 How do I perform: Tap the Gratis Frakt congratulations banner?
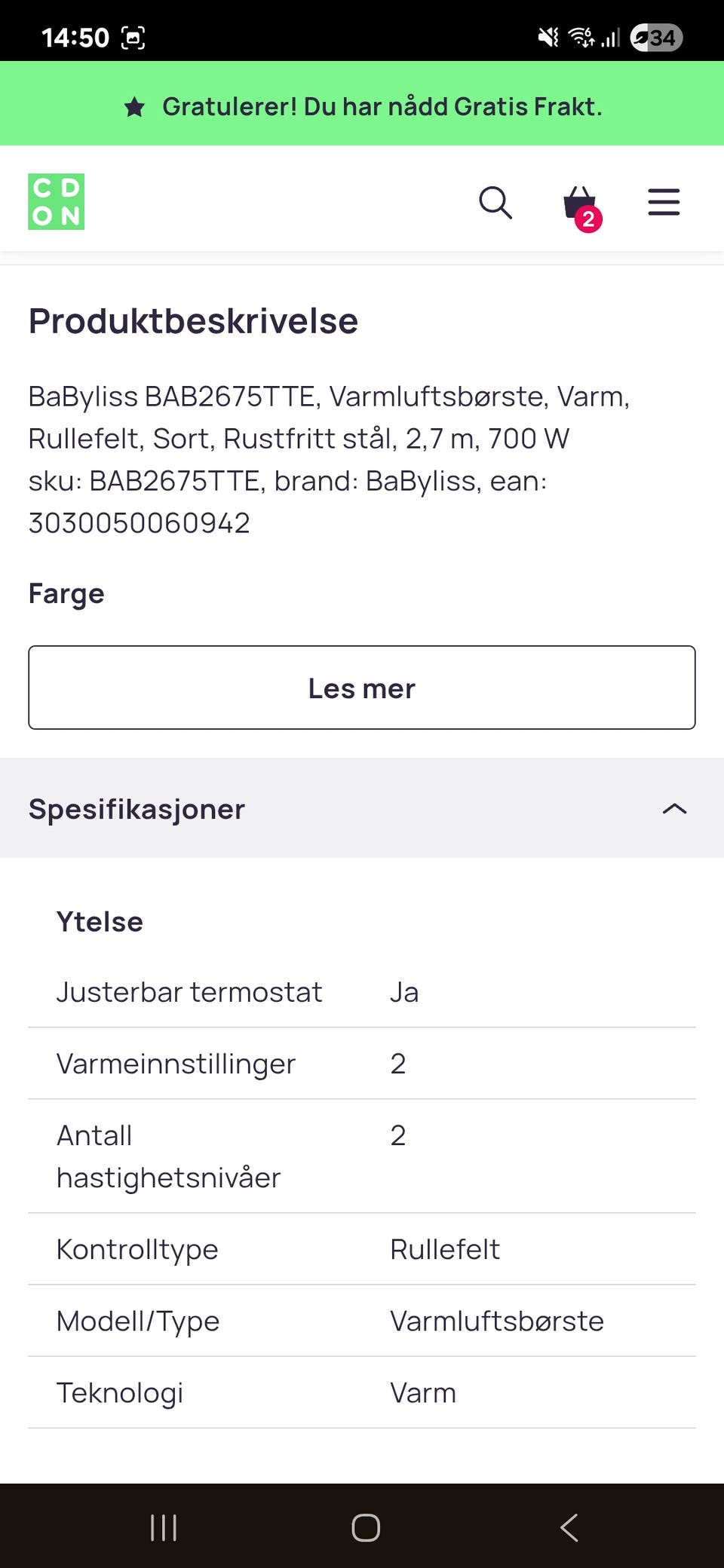tap(362, 106)
